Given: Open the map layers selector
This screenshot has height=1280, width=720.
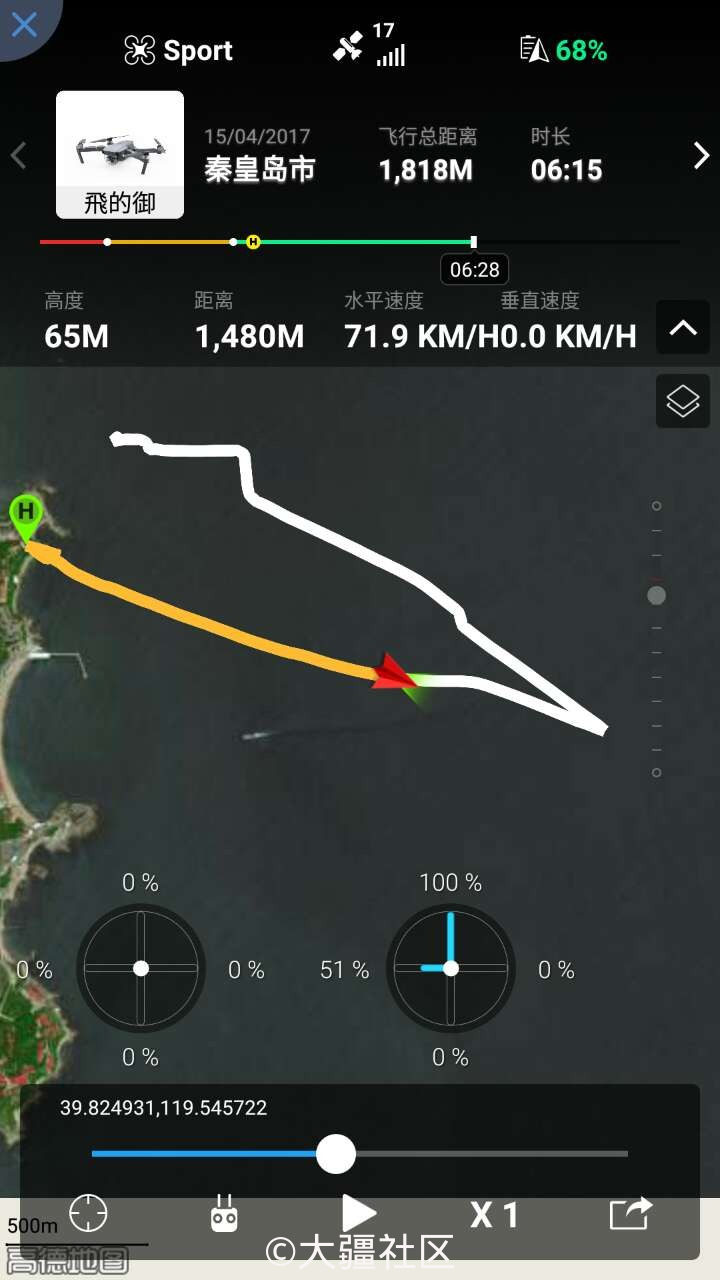Looking at the screenshot, I should tap(682, 401).
